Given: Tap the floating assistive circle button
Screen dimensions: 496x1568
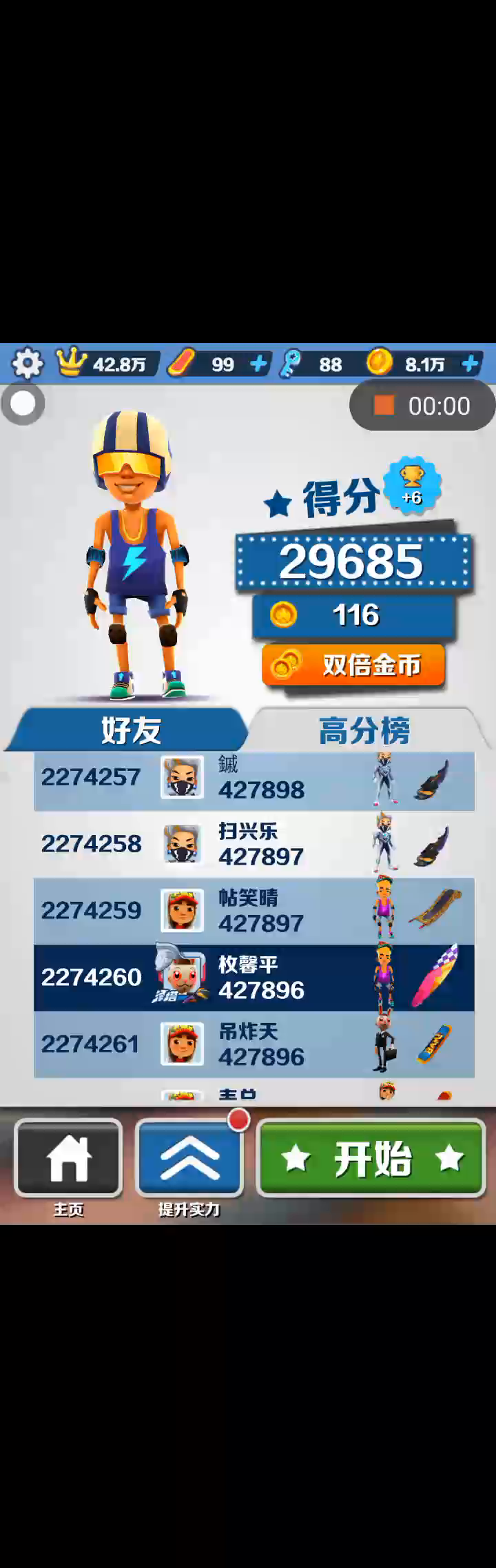Looking at the screenshot, I should 23,404.
